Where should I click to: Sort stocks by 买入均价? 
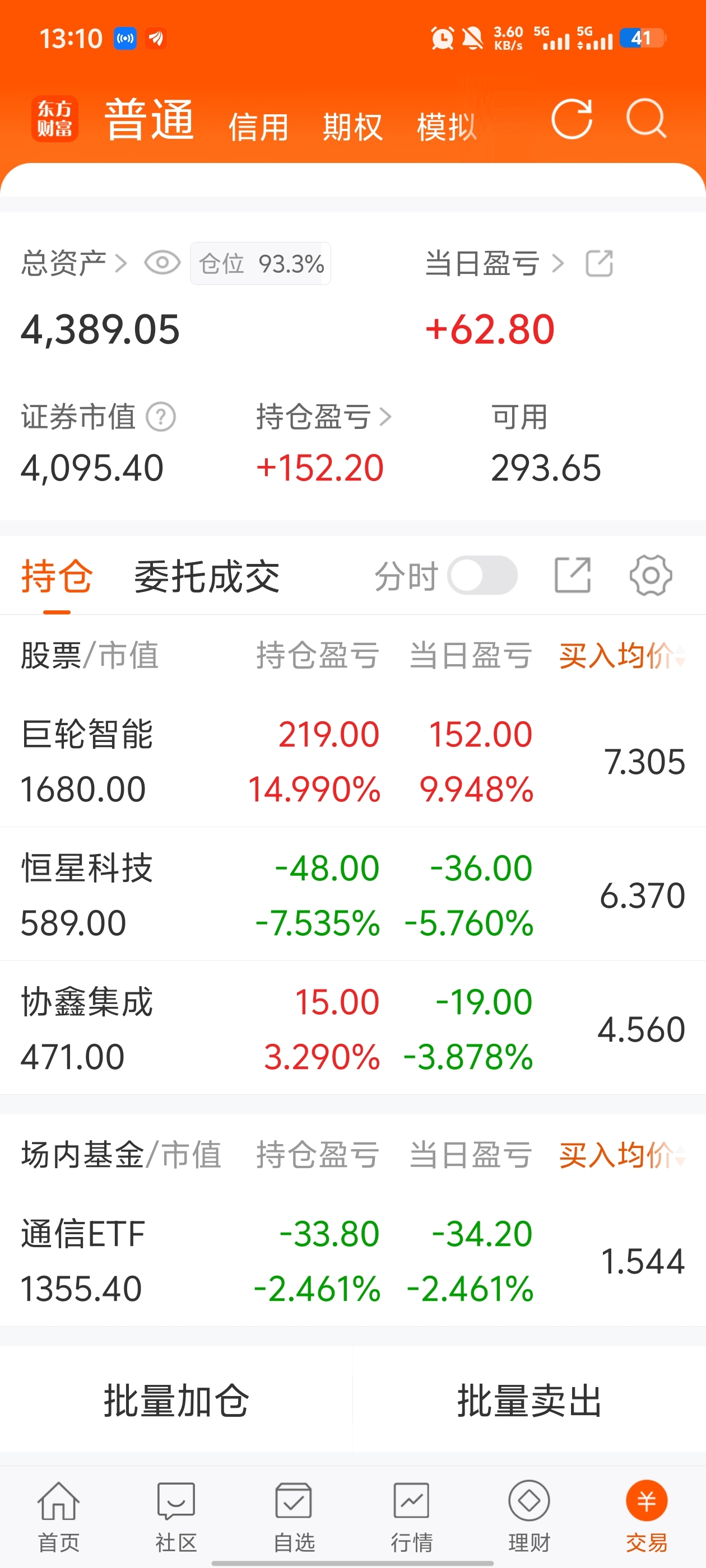click(622, 656)
